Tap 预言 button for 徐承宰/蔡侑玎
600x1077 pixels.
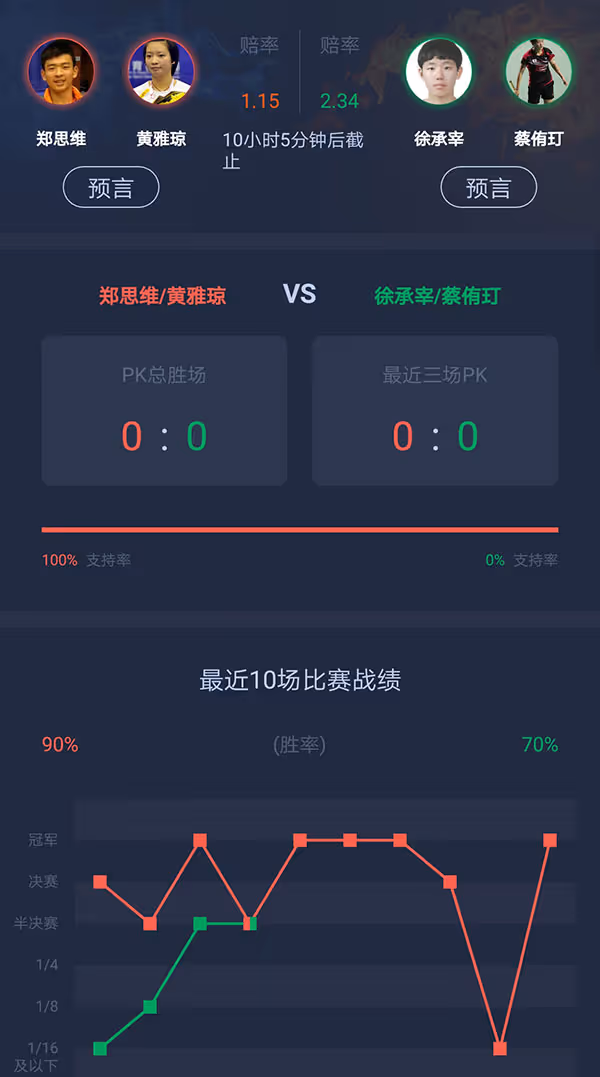pyautogui.click(x=488, y=187)
